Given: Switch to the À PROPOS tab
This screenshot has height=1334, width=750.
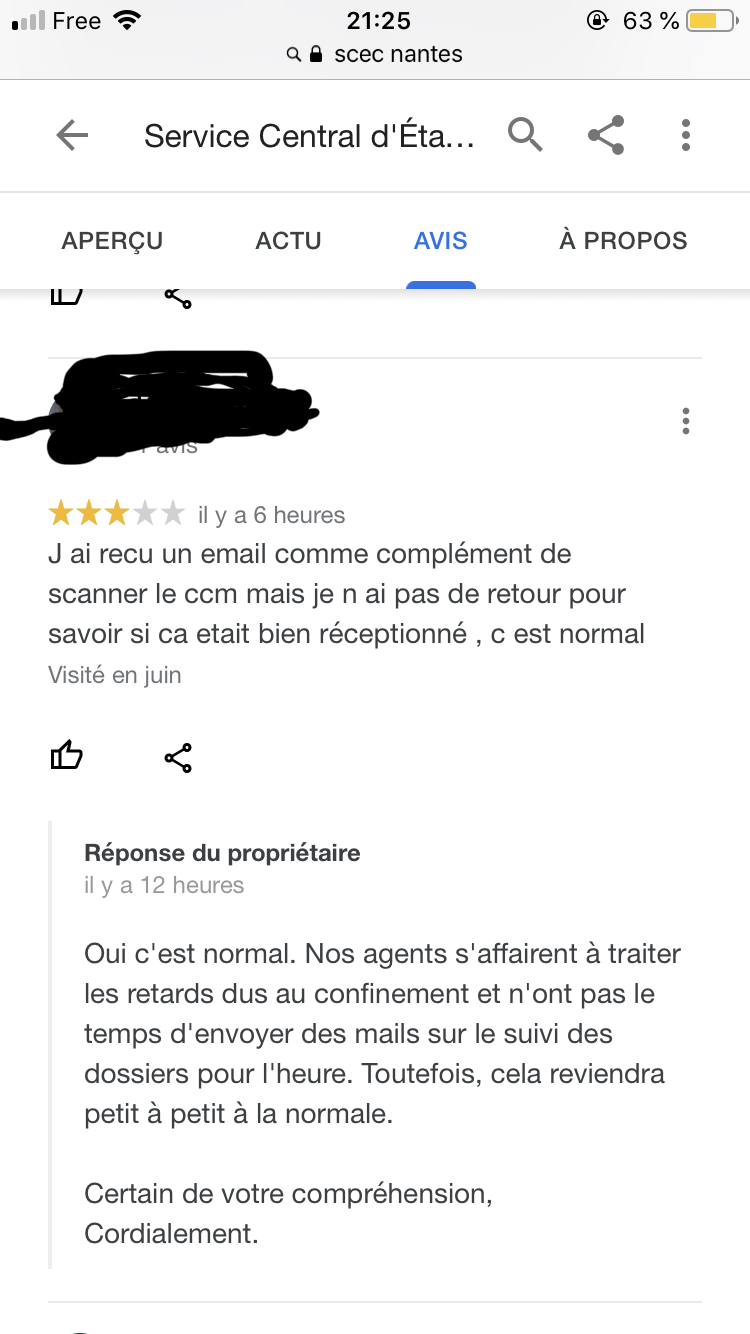Looking at the screenshot, I should (x=623, y=241).
